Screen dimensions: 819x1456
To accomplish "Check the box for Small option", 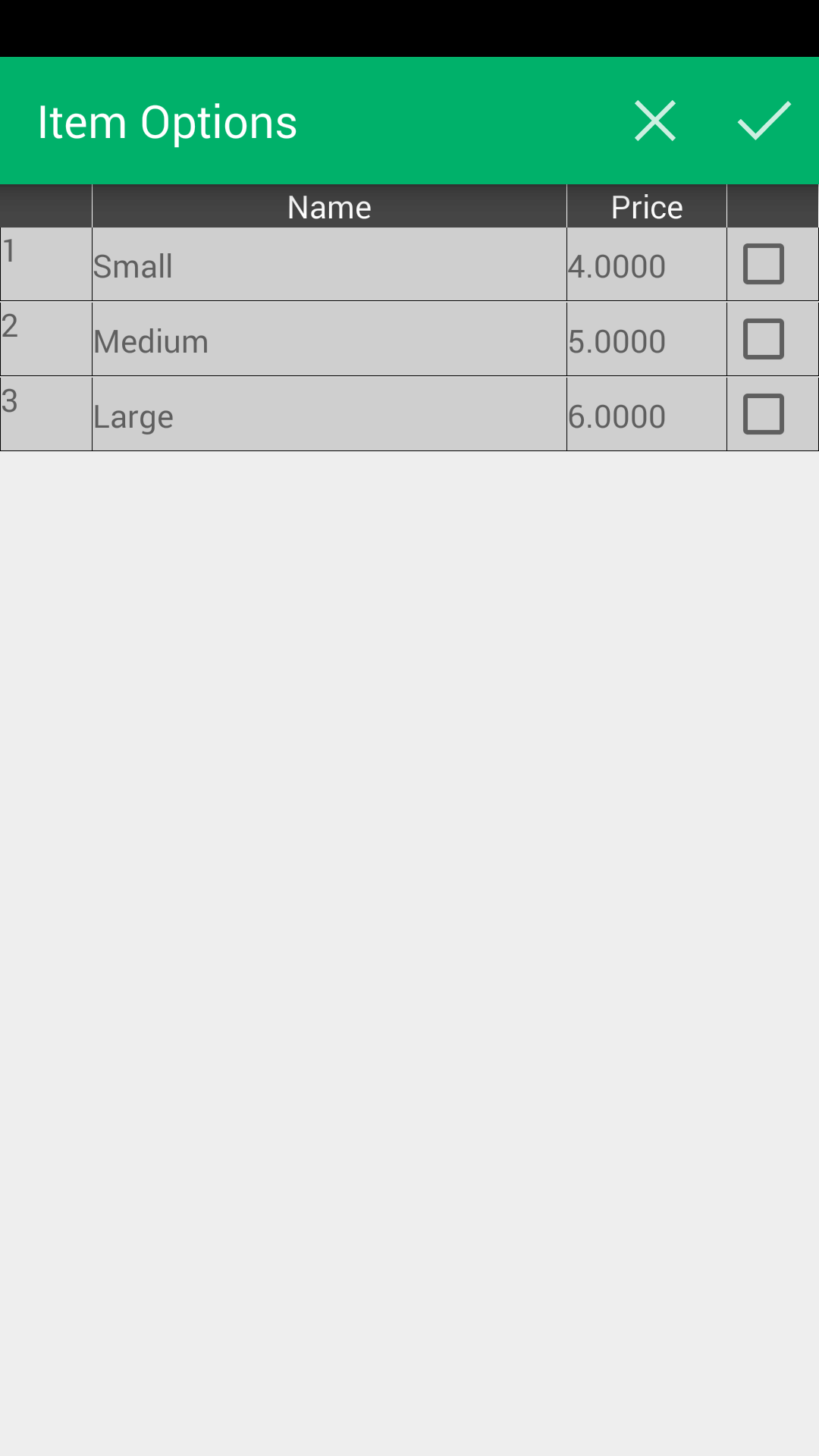I will [764, 264].
